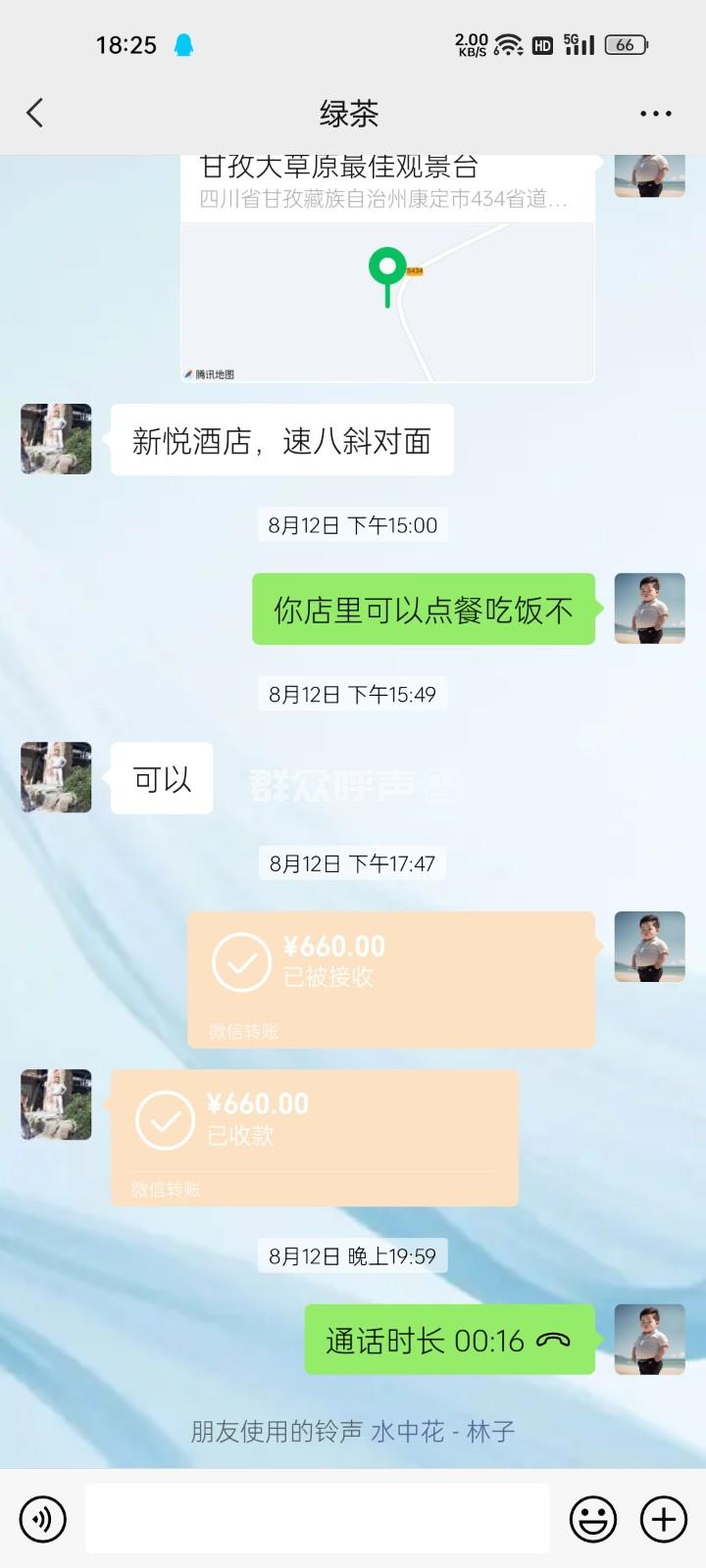Open the plus attachments menu
706x1568 pixels.
pos(664,1519)
